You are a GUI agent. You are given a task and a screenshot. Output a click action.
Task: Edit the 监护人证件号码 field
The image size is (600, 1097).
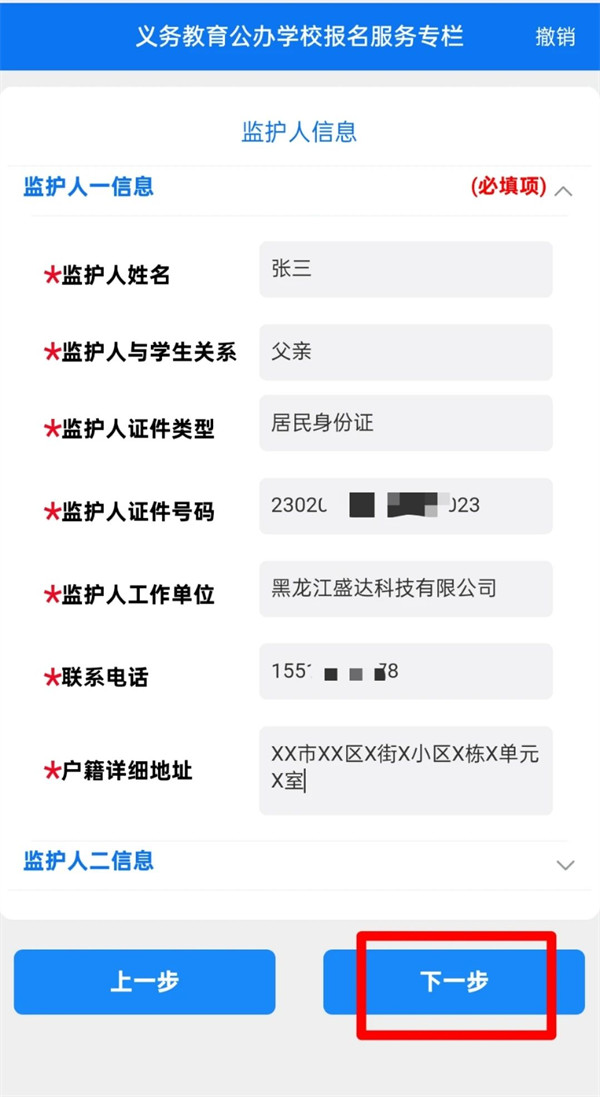coord(406,506)
